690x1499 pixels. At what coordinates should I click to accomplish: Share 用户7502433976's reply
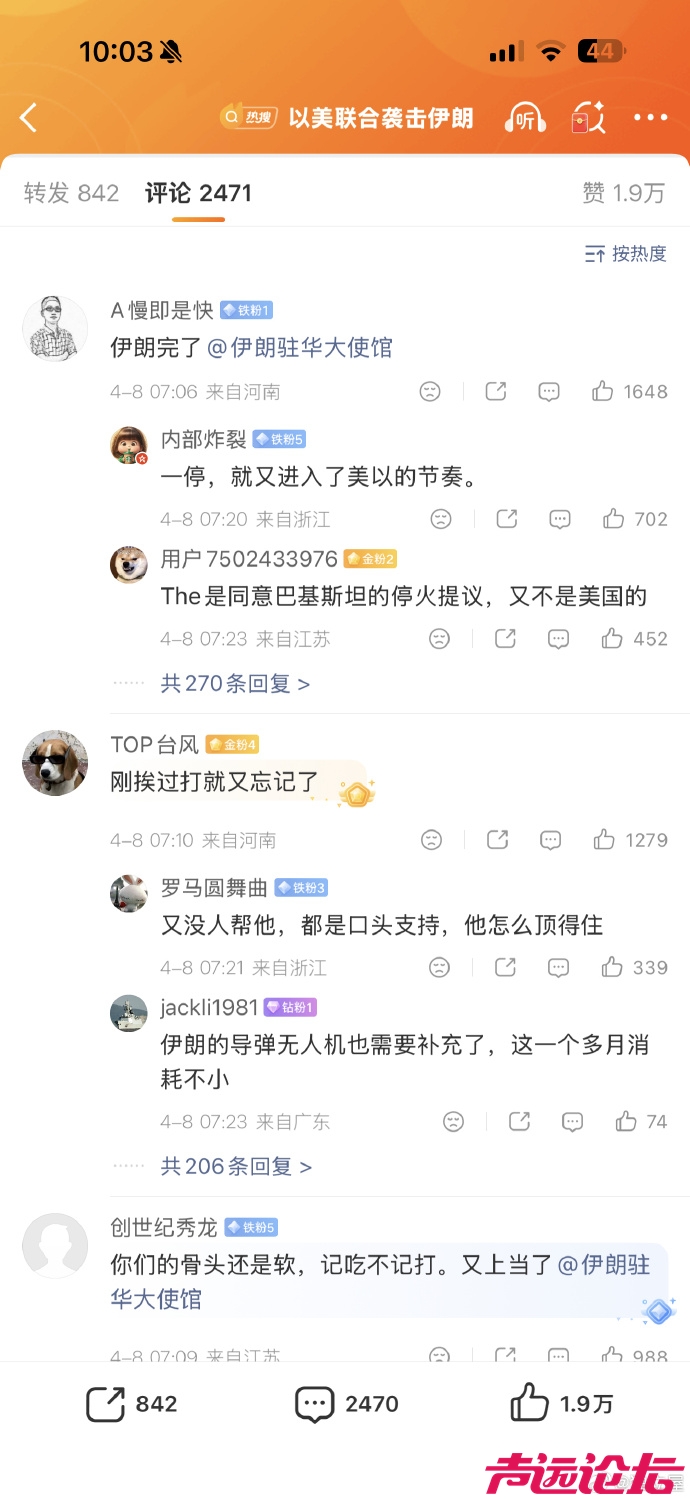click(x=506, y=639)
